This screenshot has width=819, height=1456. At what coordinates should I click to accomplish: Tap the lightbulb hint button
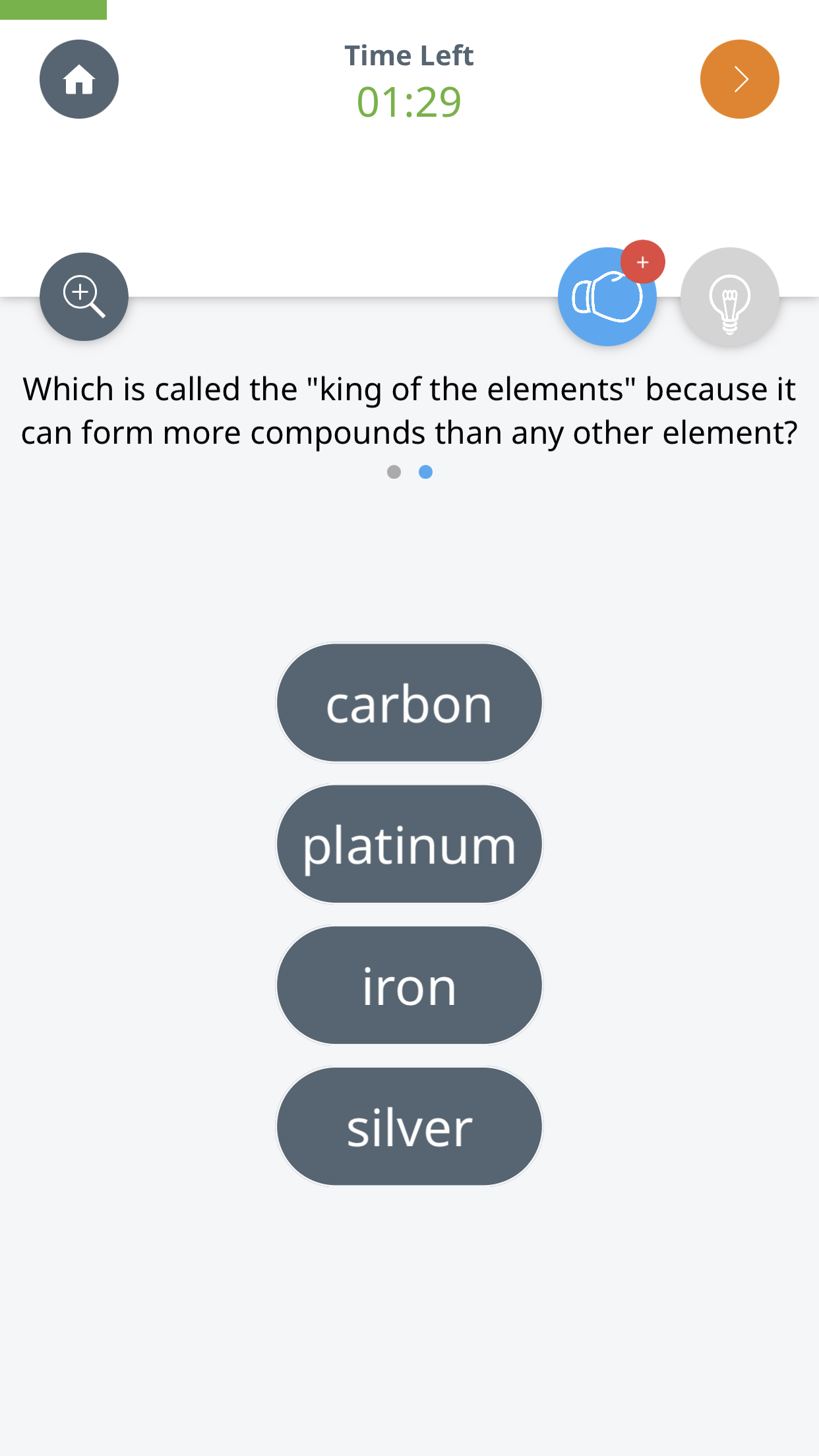tap(729, 298)
